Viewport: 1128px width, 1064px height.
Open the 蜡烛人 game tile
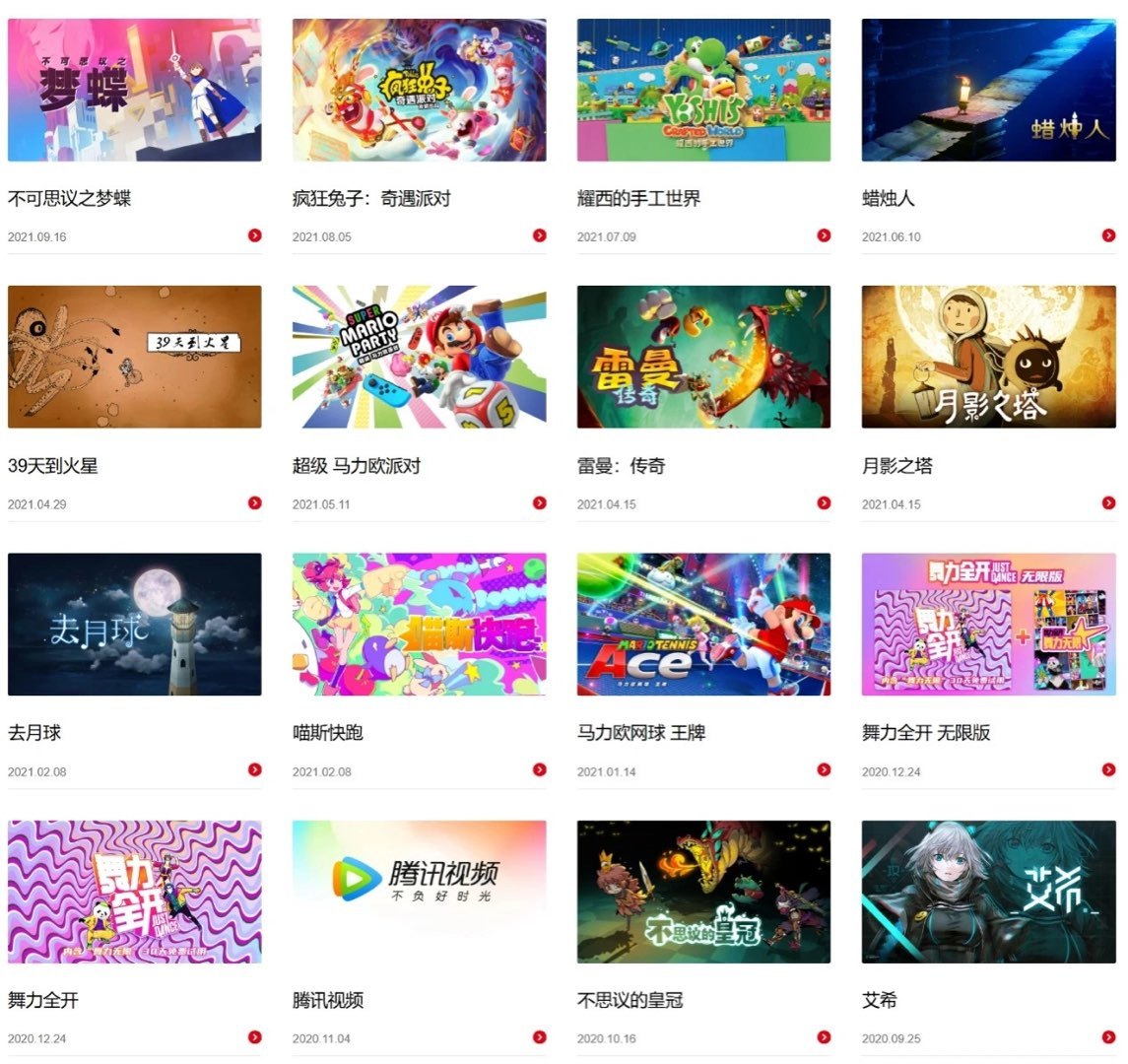pyautogui.click(x=988, y=91)
